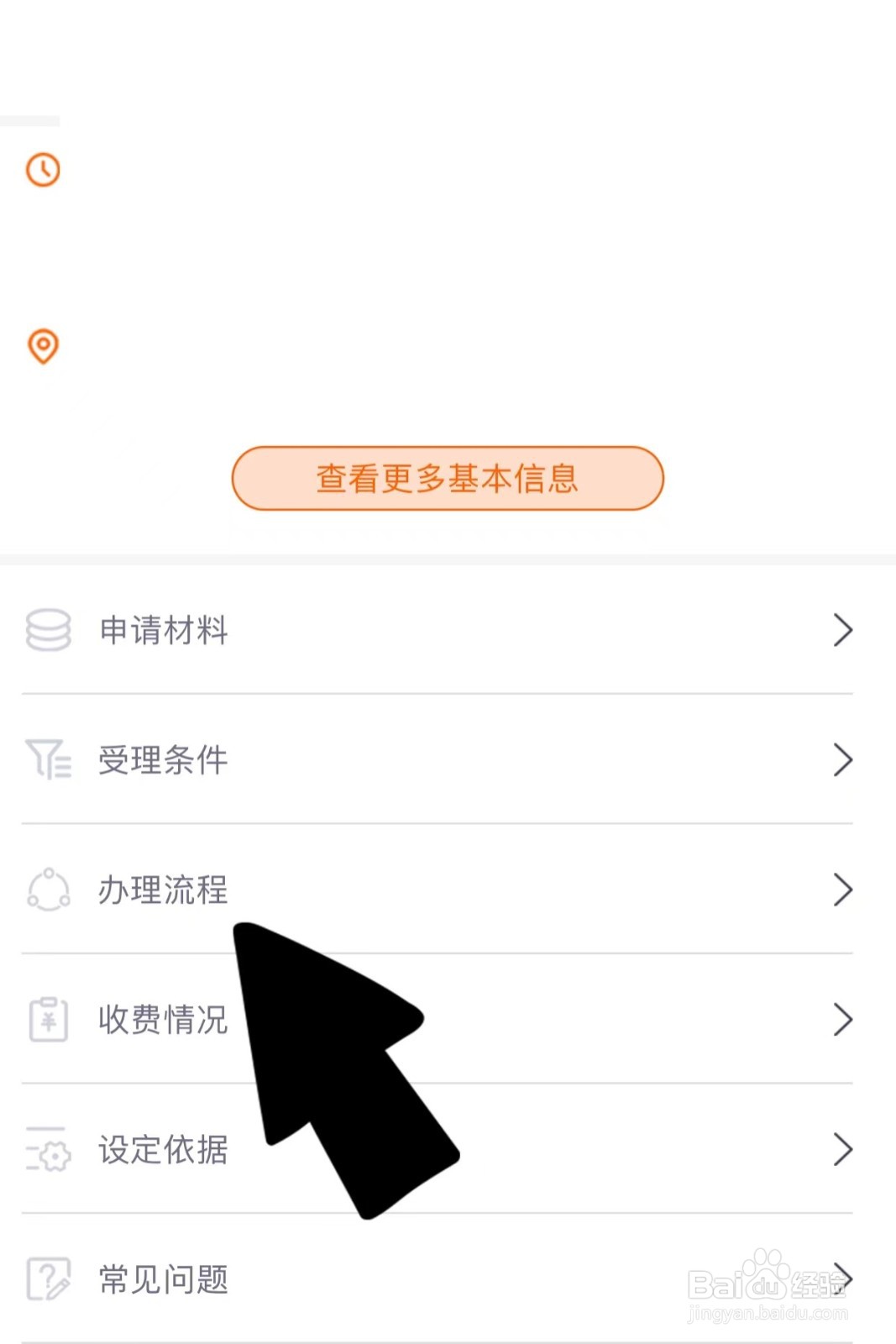Select the database icon beside 申请材料

[48, 630]
